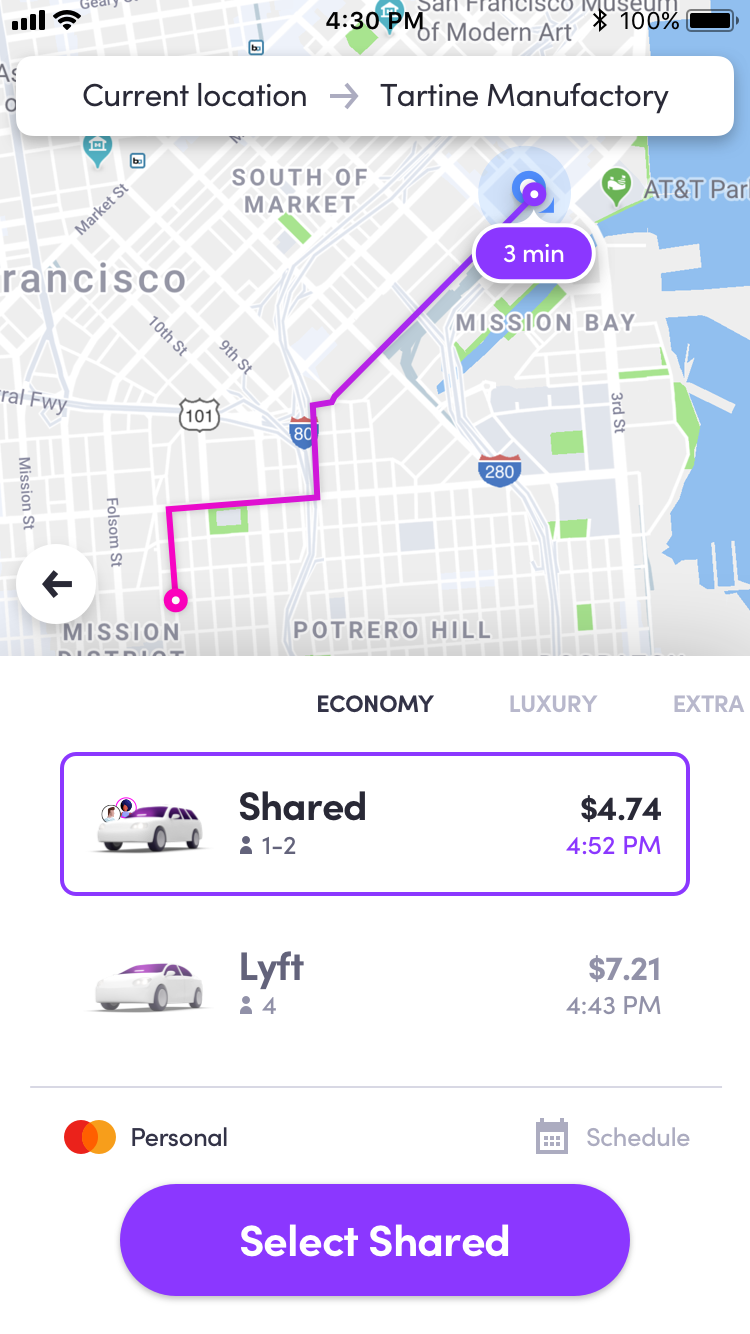Tap Tartine Manufactory to edit destination
This screenshot has width=750, height=1334.
523,96
